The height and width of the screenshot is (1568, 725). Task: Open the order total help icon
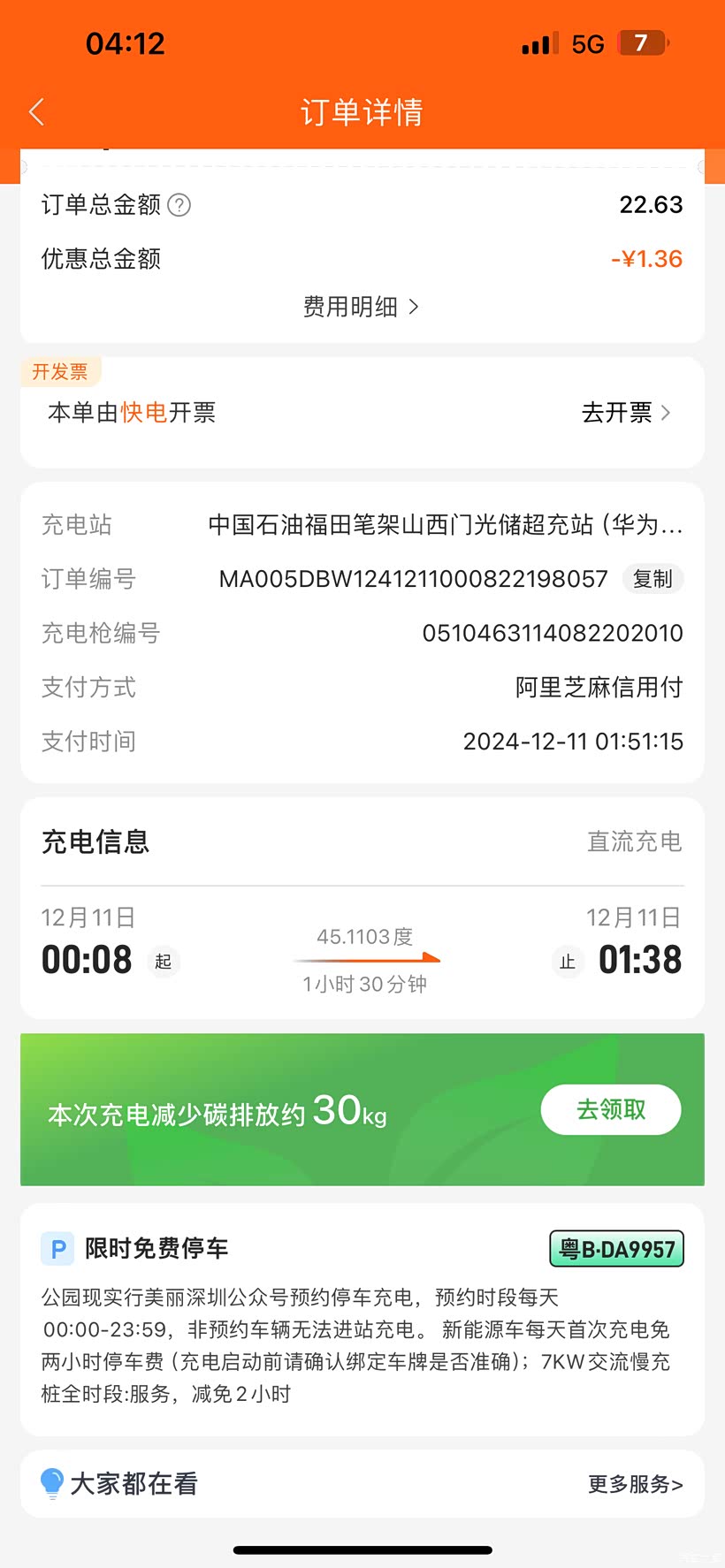click(179, 205)
